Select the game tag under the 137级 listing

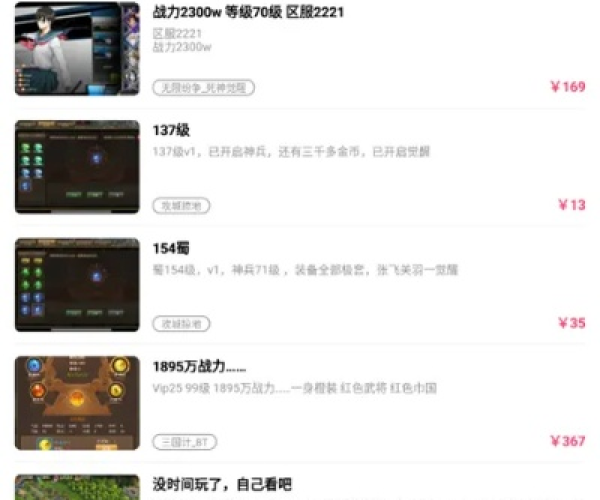(x=181, y=205)
